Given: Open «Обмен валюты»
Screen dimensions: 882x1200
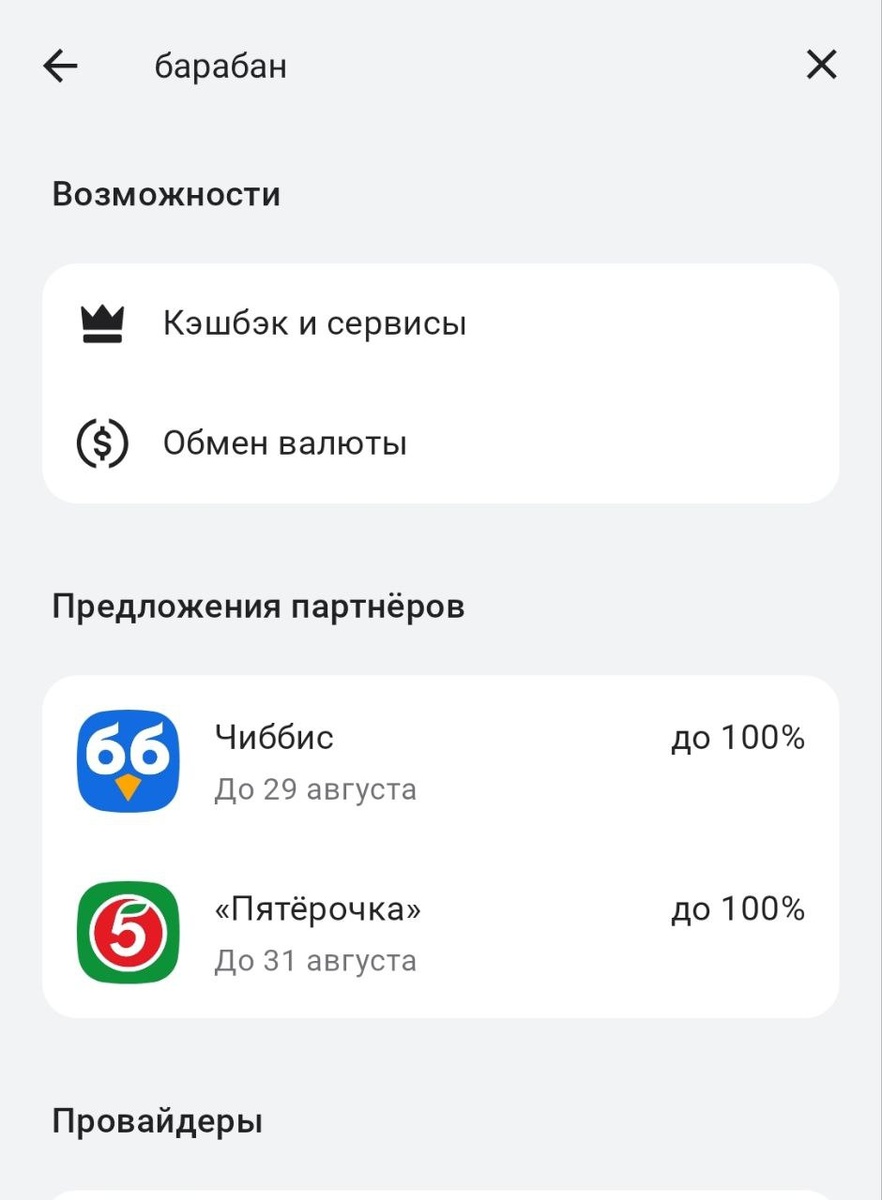Looking at the screenshot, I should pyautogui.click(x=440, y=442).
